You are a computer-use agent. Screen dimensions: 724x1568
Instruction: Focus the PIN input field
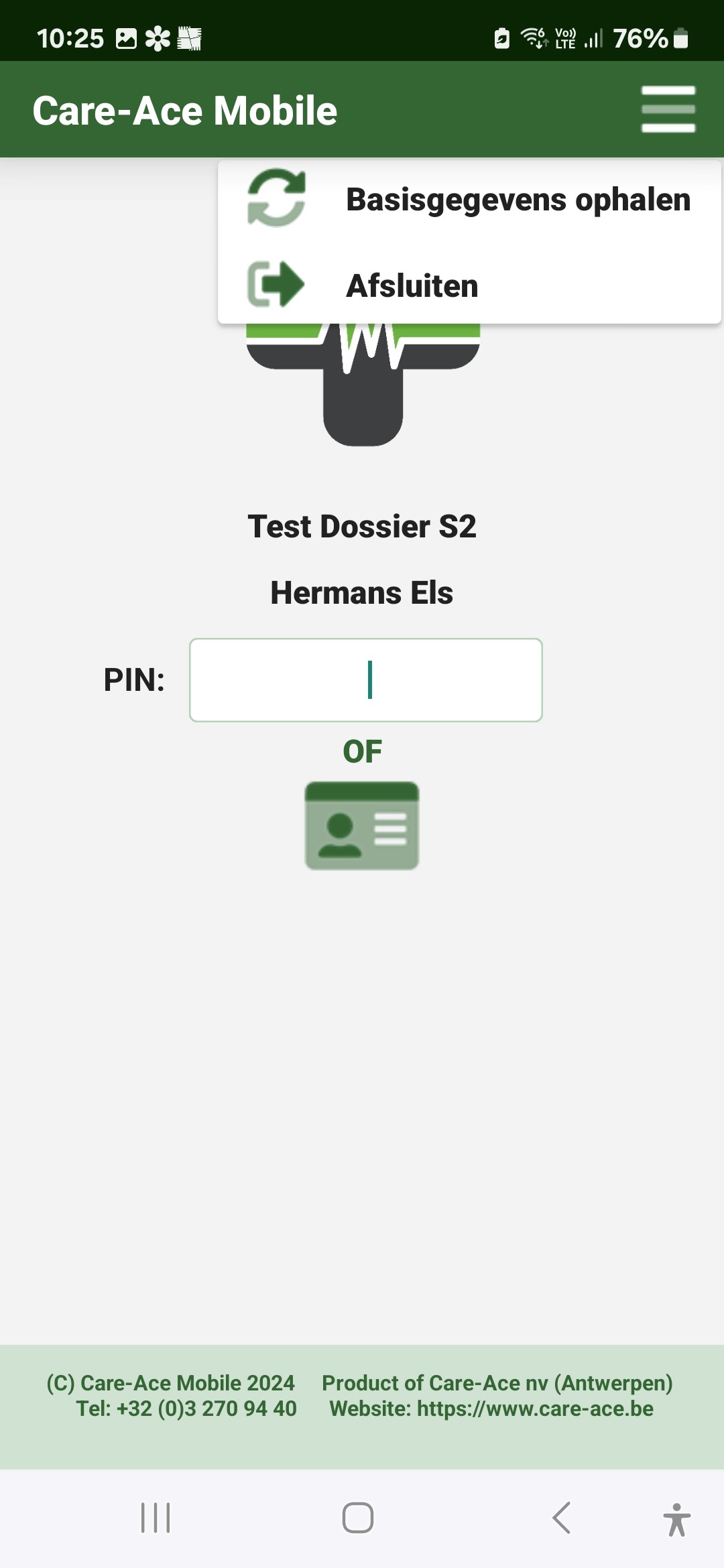click(x=366, y=680)
